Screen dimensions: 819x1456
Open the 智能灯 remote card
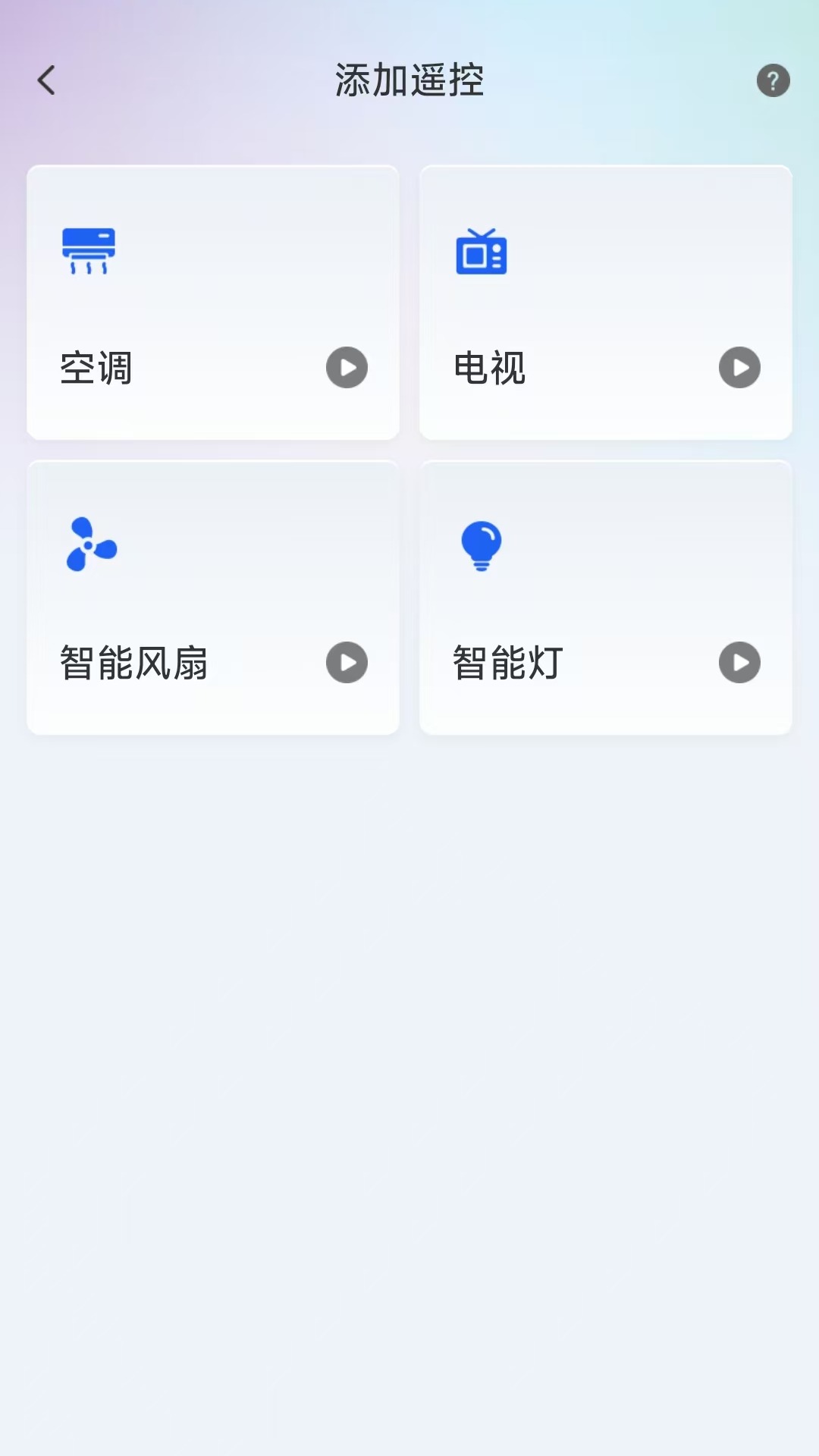pos(605,598)
